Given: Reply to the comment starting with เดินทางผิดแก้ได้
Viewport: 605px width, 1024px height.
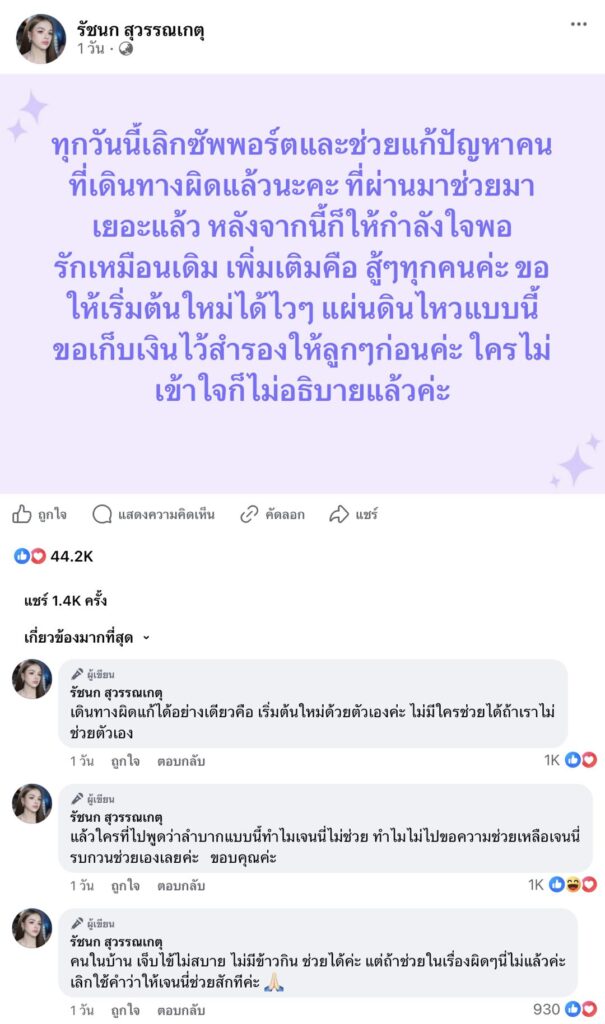Looking at the screenshot, I should tap(182, 761).
